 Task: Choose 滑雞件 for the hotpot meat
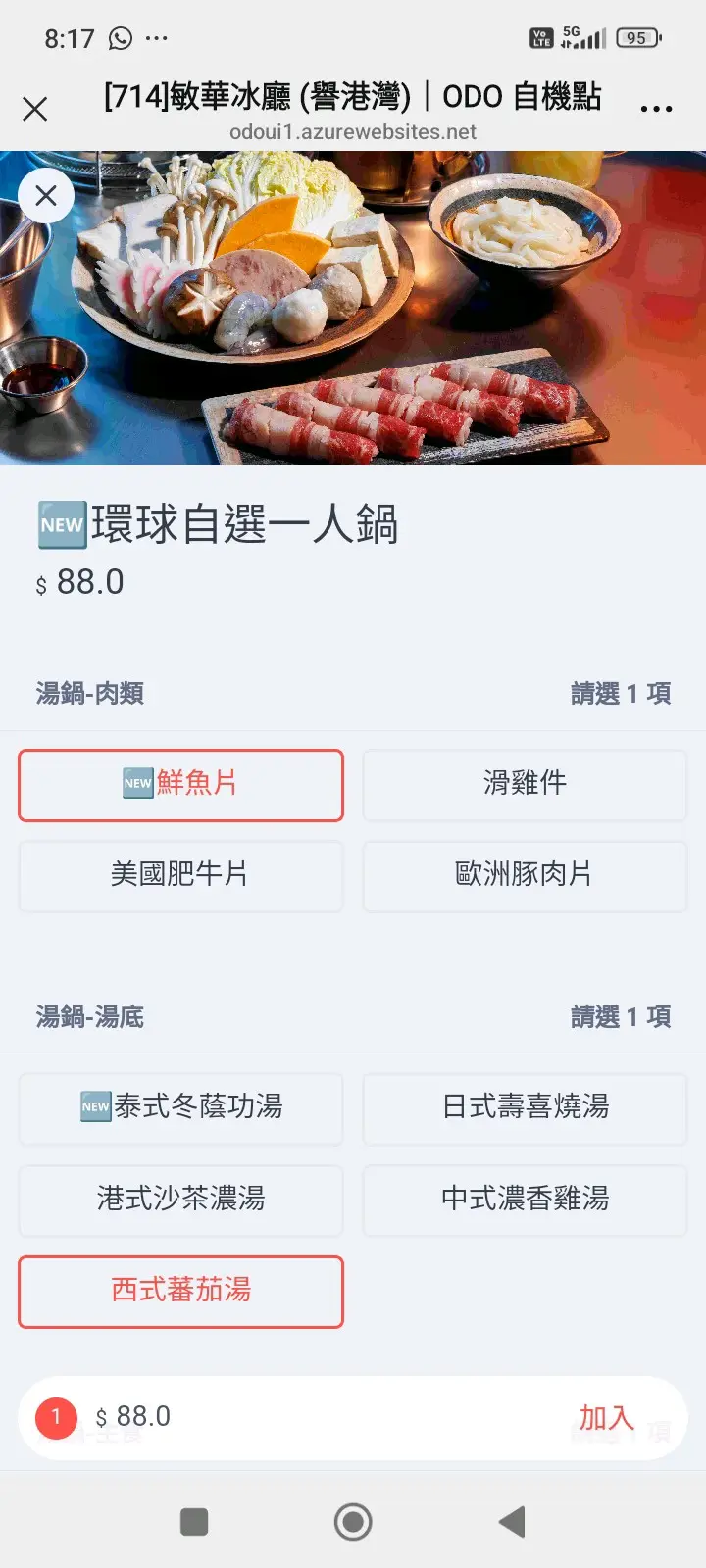[x=525, y=785]
